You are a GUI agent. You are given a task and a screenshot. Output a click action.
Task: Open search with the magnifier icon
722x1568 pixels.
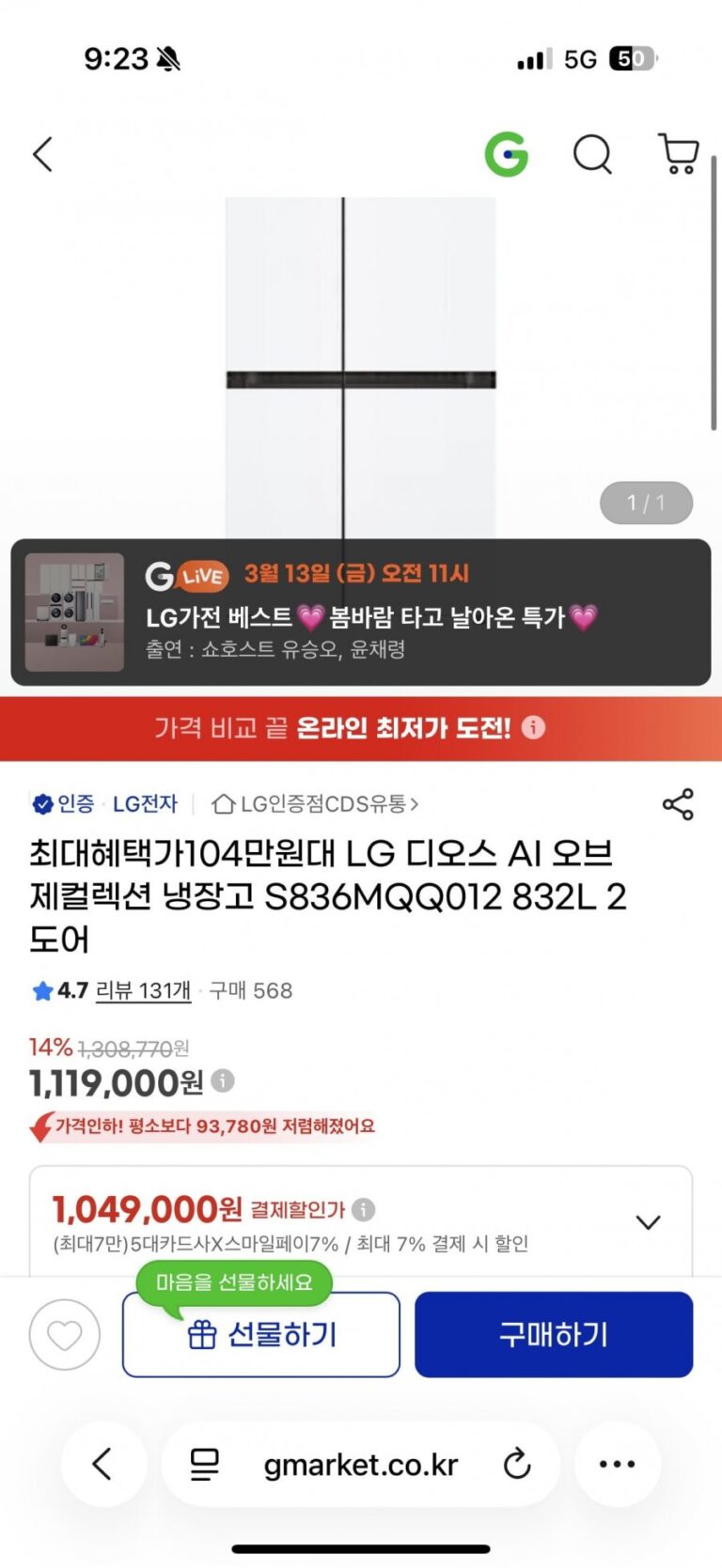pos(592,154)
